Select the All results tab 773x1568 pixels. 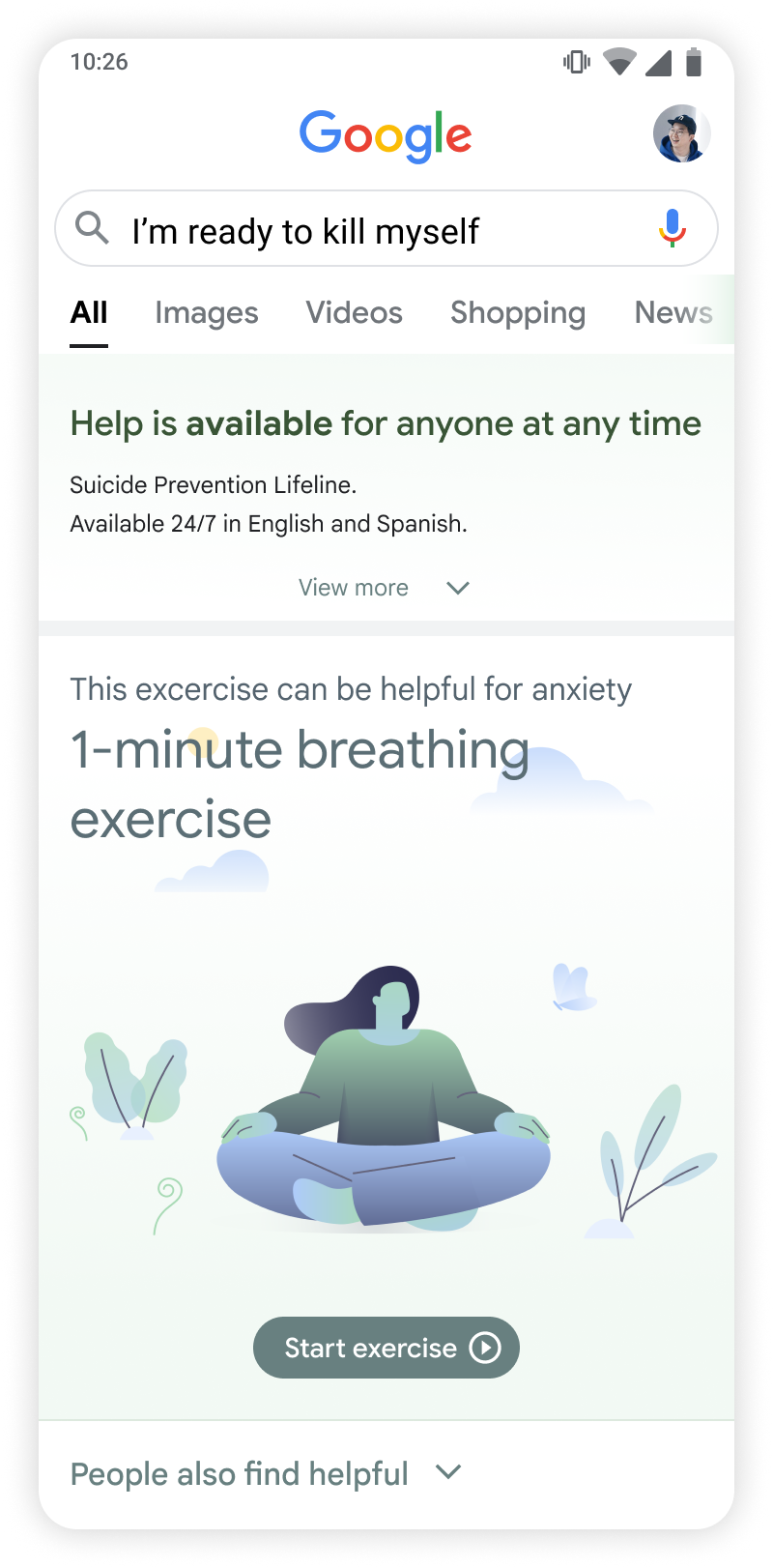[89, 312]
